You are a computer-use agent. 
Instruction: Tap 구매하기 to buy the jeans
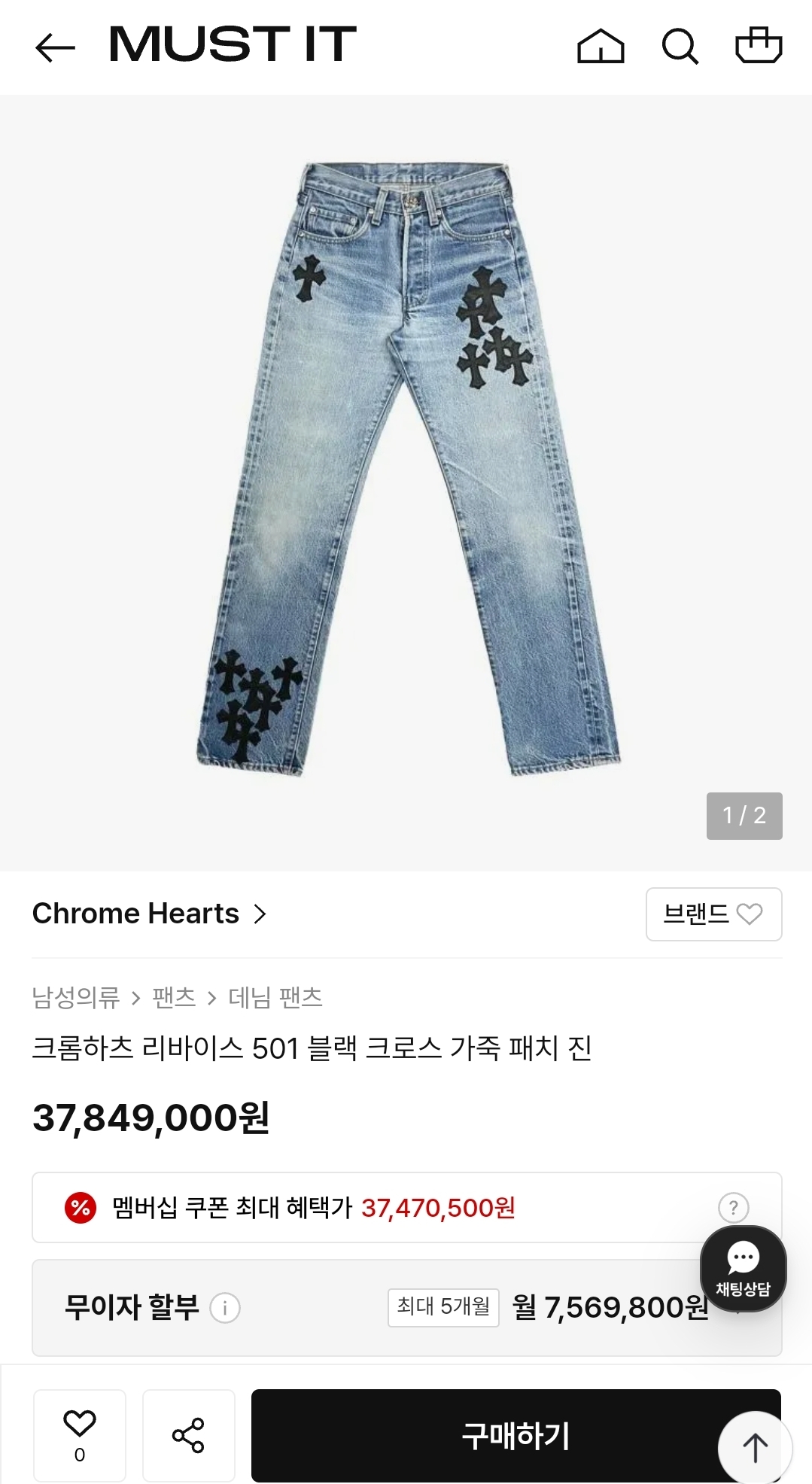pyautogui.click(x=482, y=1435)
